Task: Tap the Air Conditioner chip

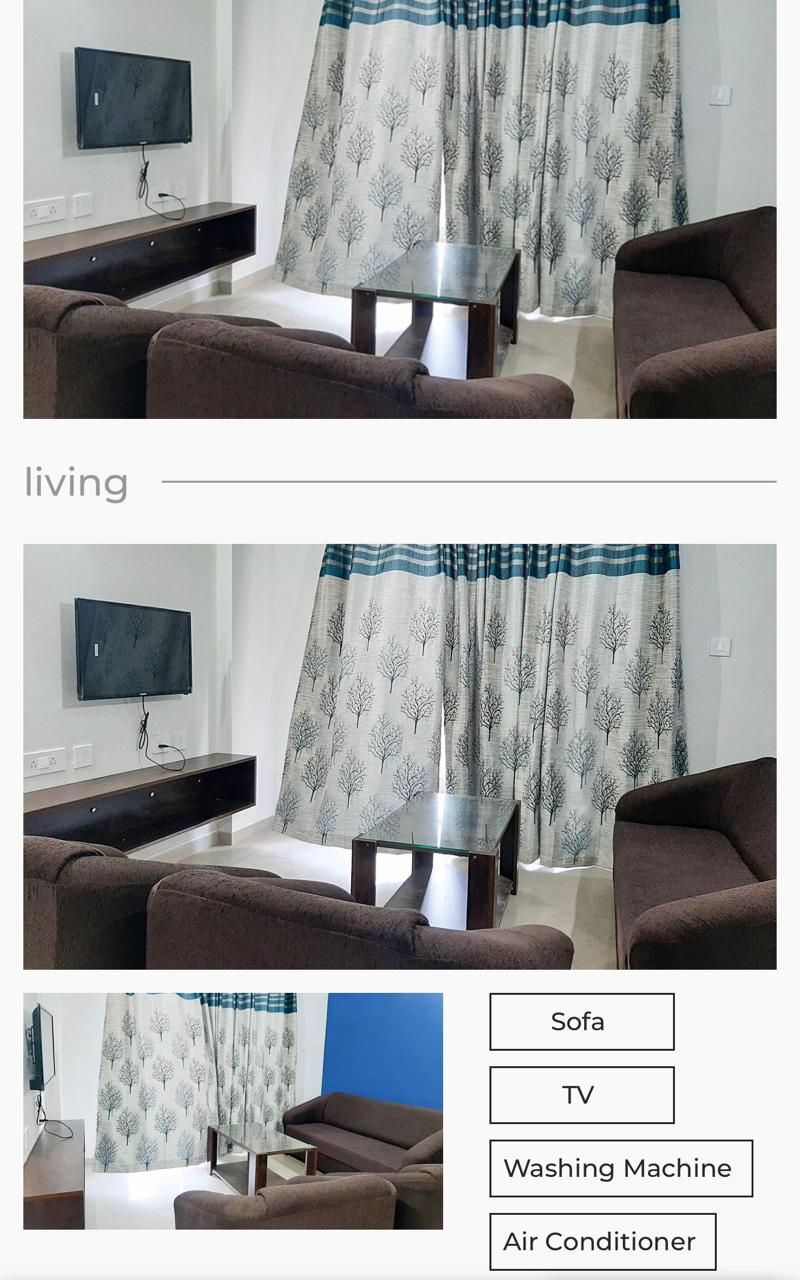Action: [602, 1241]
